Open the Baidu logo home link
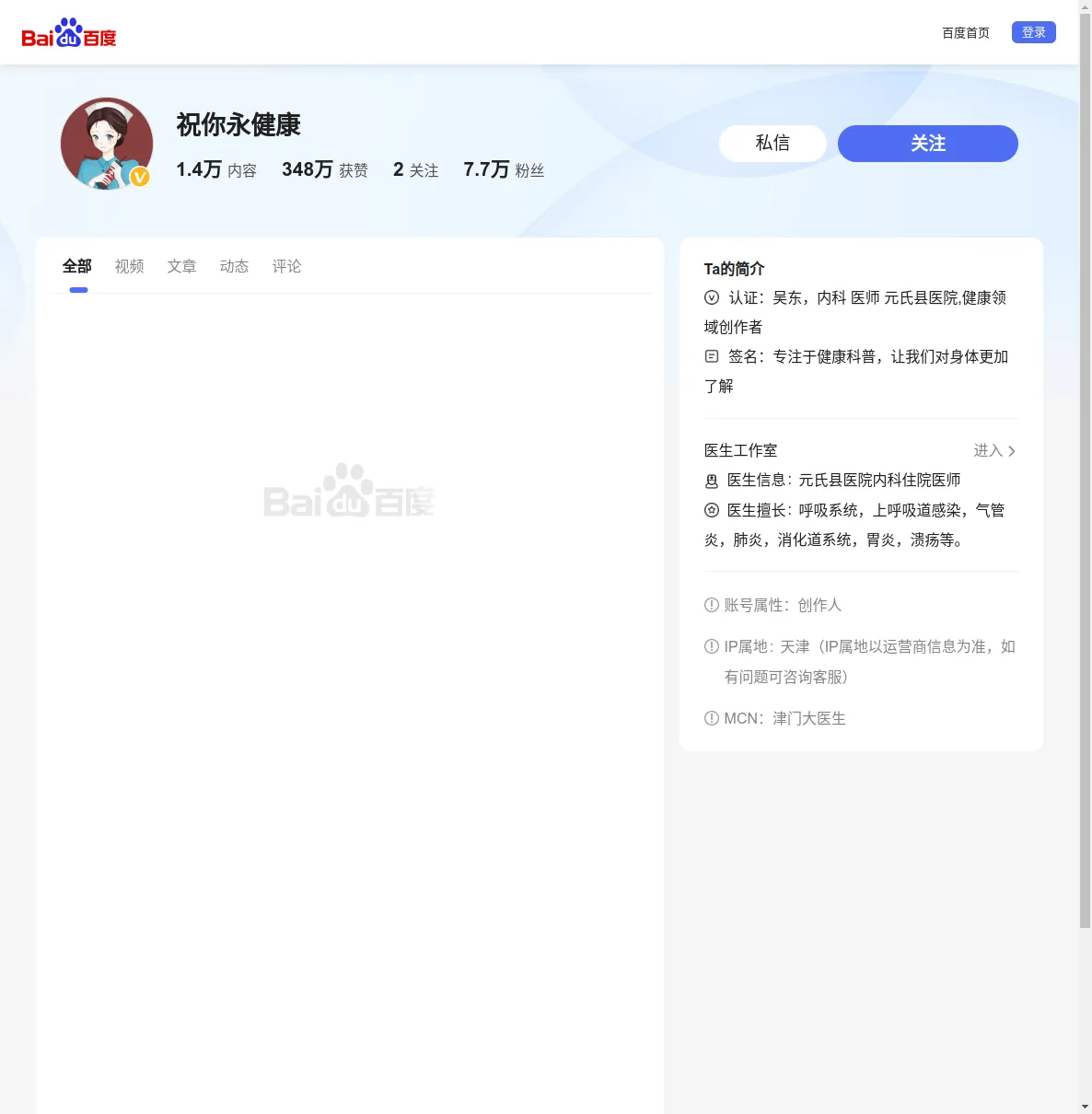 69,34
